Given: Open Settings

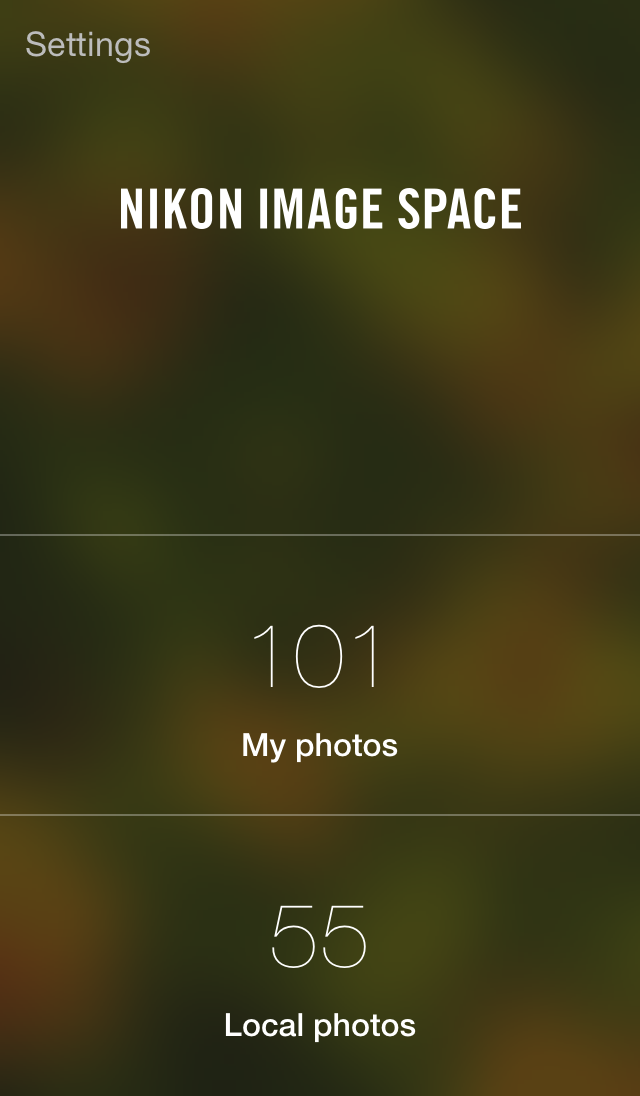Looking at the screenshot, I should pyautogui.click(x=88, y=45).
